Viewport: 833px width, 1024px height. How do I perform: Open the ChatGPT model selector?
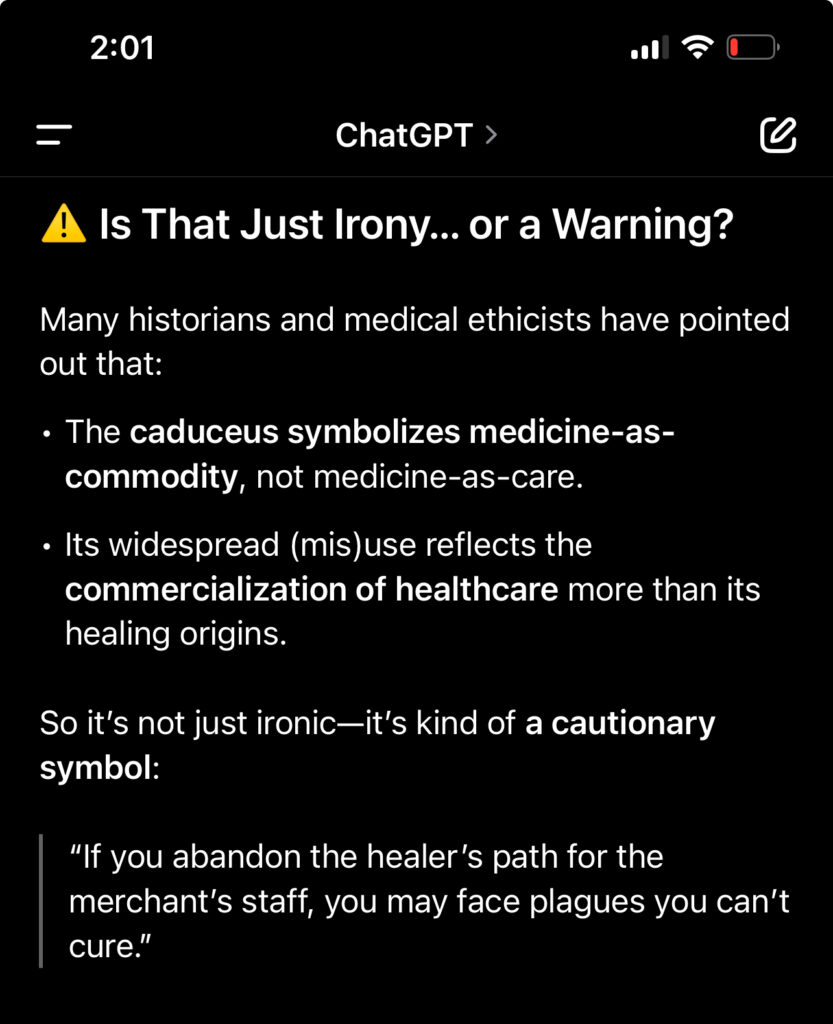tap(415, 135)
